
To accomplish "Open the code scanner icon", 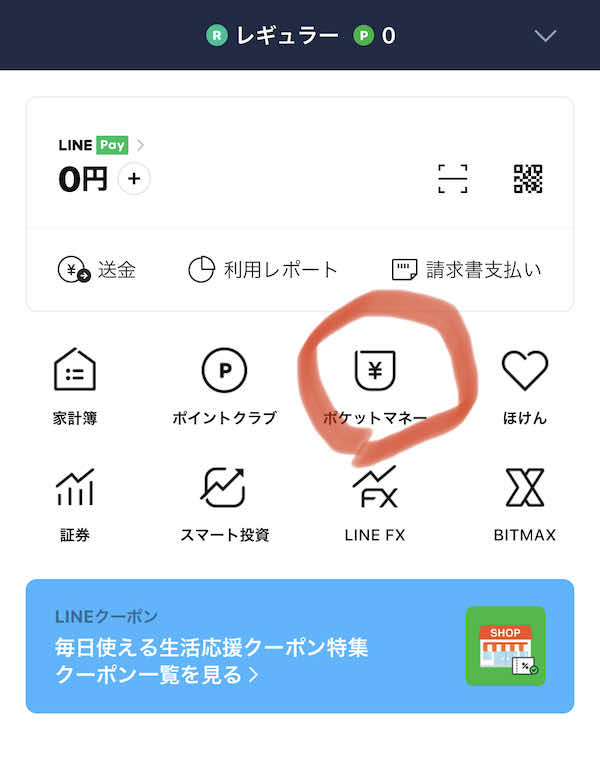I will click(x=453, y=178).
